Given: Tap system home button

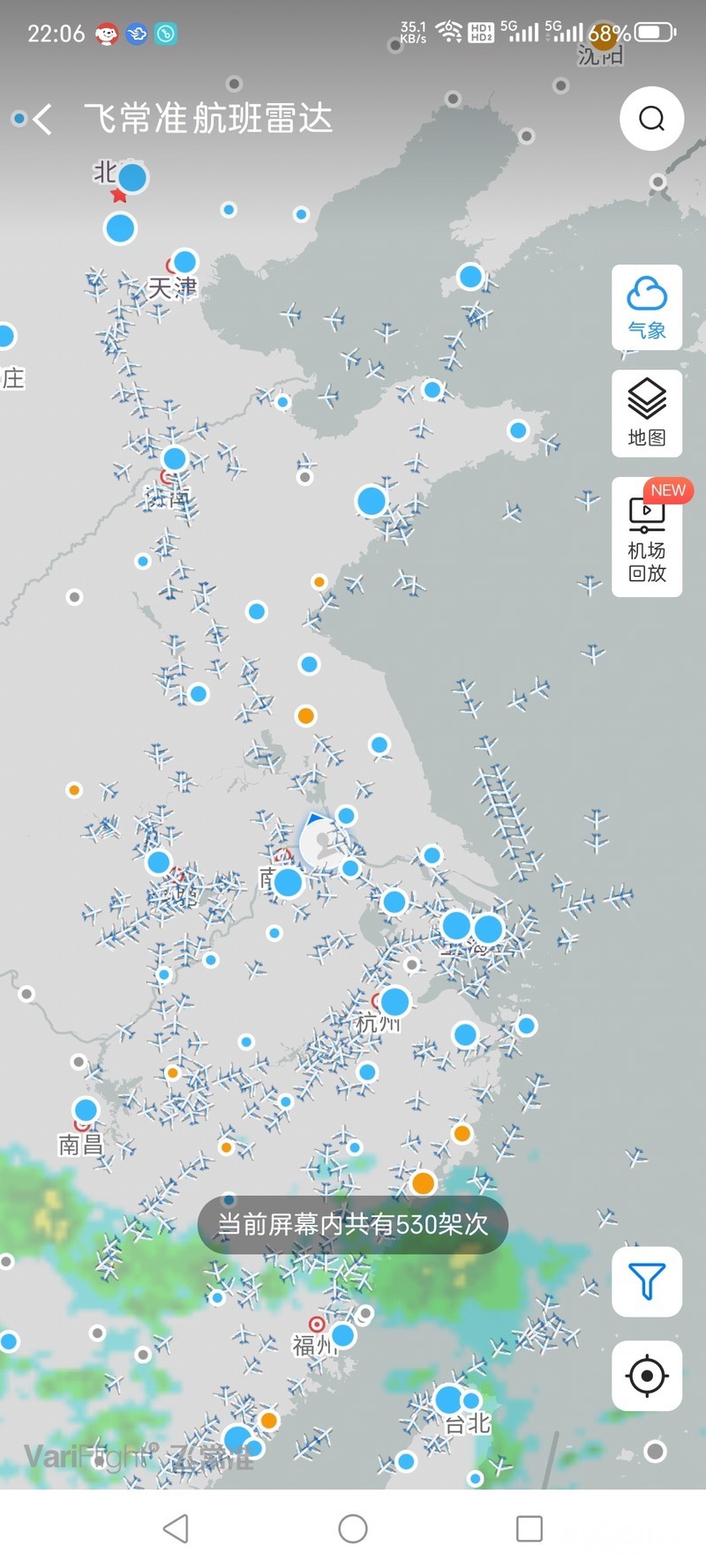Looking at the screenshot, I should [x=353, y=1528].
